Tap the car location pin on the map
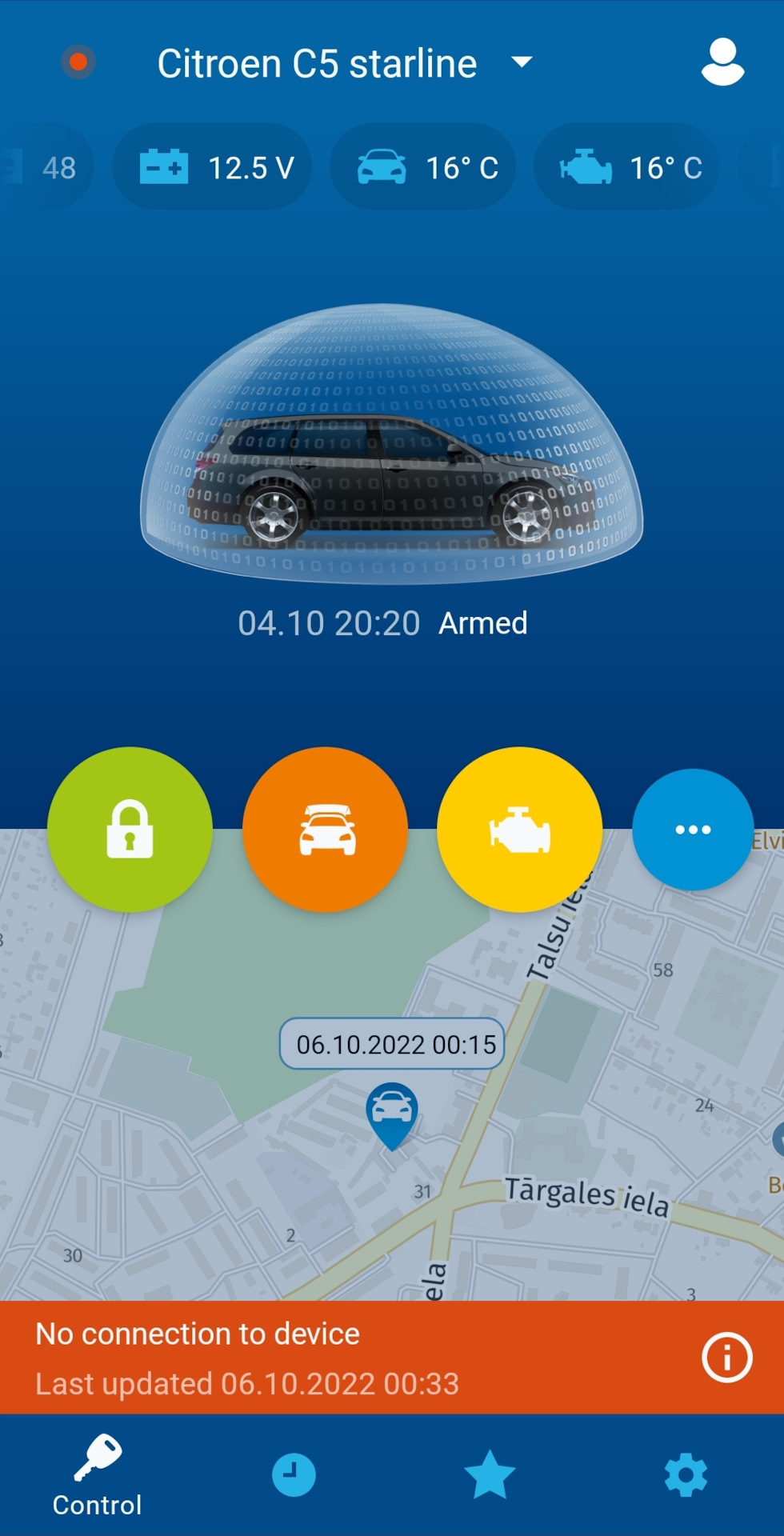Viewport: 784px width, 1536px height. [391, 1112]
